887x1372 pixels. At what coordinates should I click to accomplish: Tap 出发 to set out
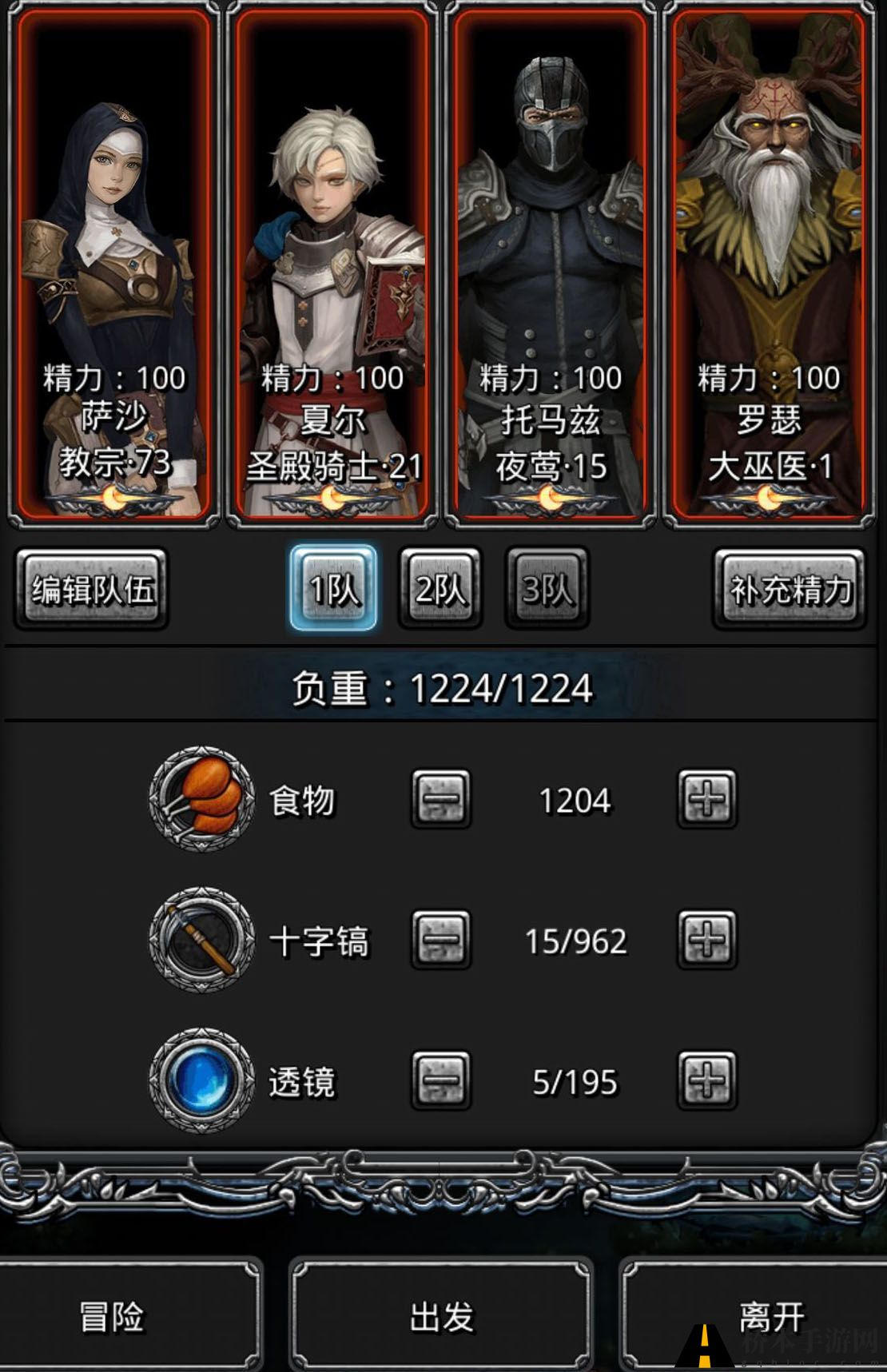(441, 1316)
